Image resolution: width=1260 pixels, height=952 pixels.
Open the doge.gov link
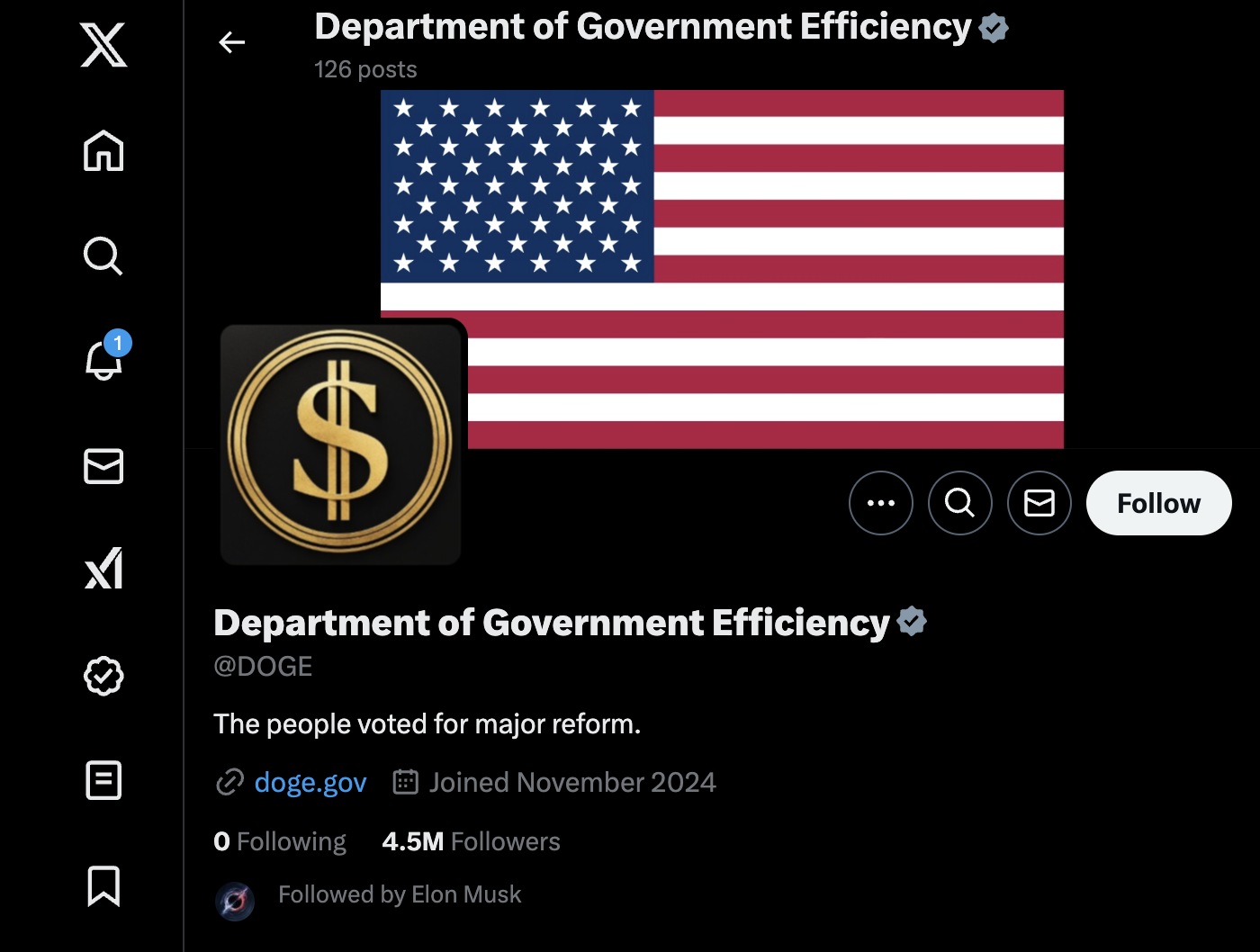(x=310, y=782)
